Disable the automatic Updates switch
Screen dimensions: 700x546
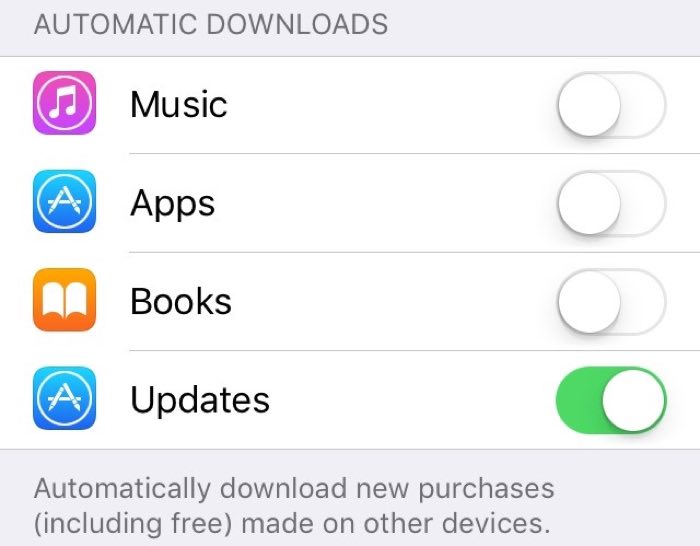(x=611, y=400)
